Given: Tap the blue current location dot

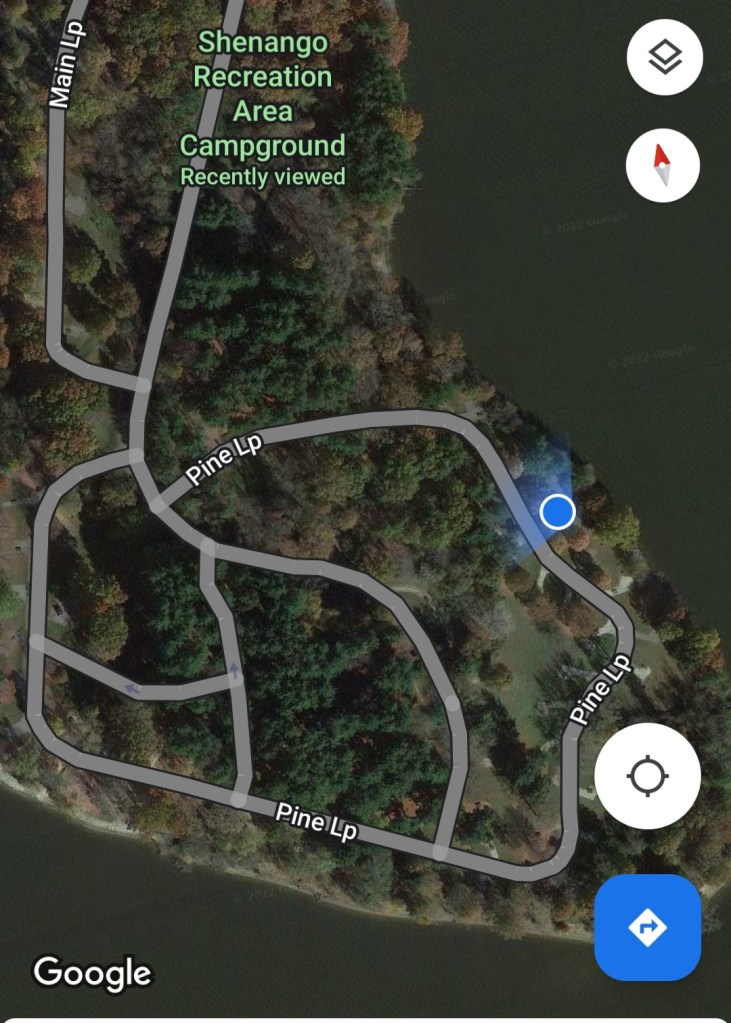Looking at the screenshot, I should coord(557,512).
